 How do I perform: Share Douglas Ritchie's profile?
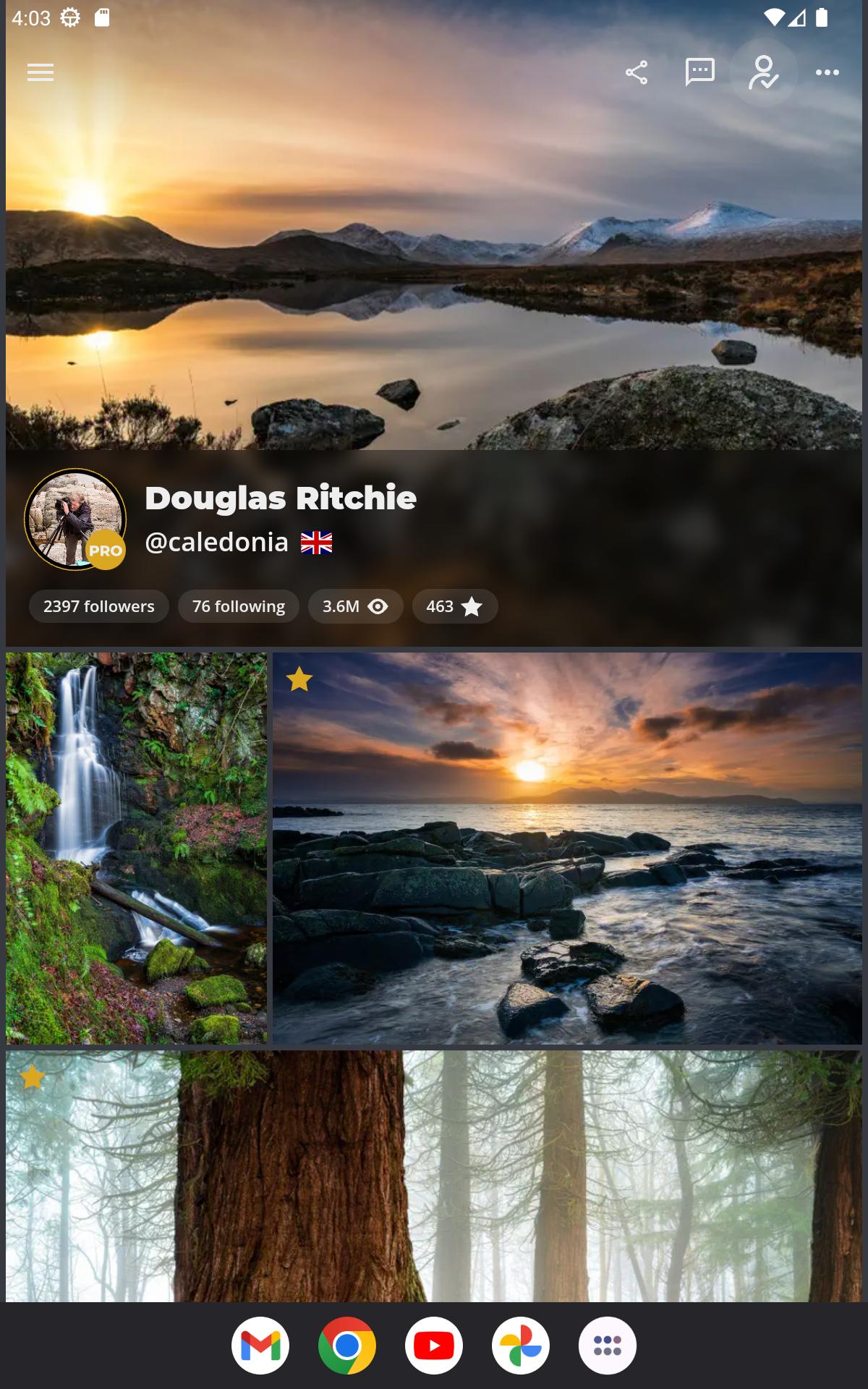tap(637, 72)
